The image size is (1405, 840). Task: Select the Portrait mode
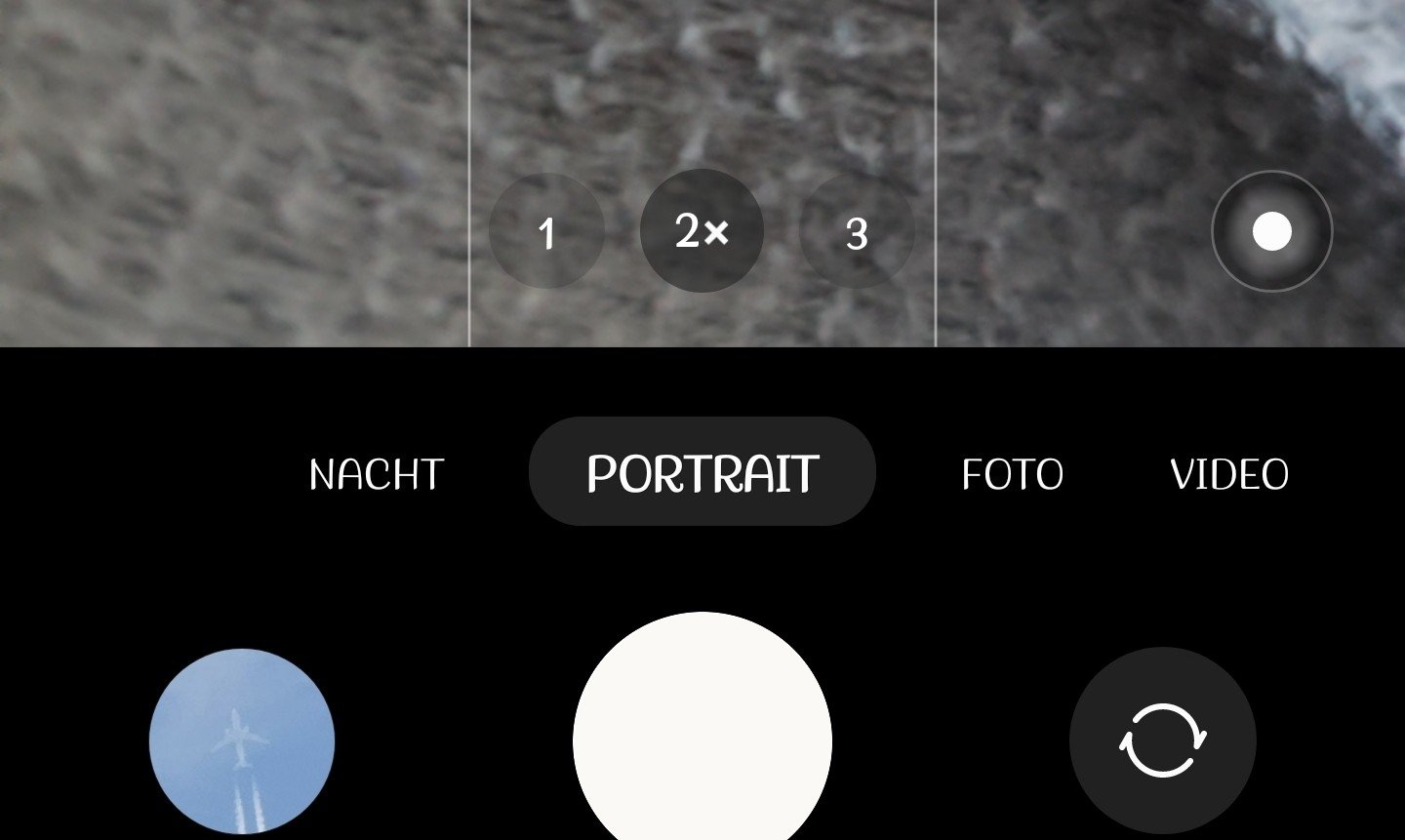point(702,473)
